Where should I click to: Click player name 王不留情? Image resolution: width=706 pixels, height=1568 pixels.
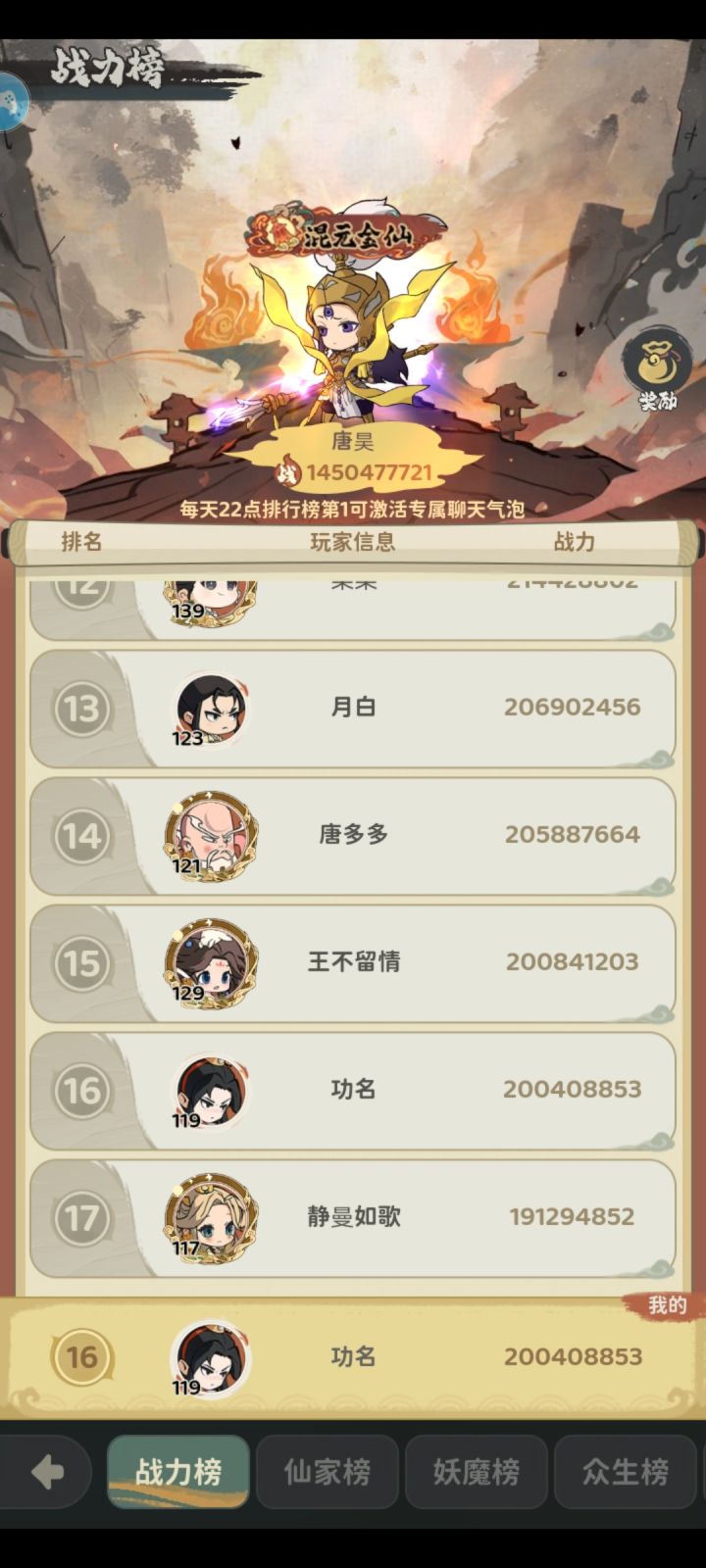[351, 961]
